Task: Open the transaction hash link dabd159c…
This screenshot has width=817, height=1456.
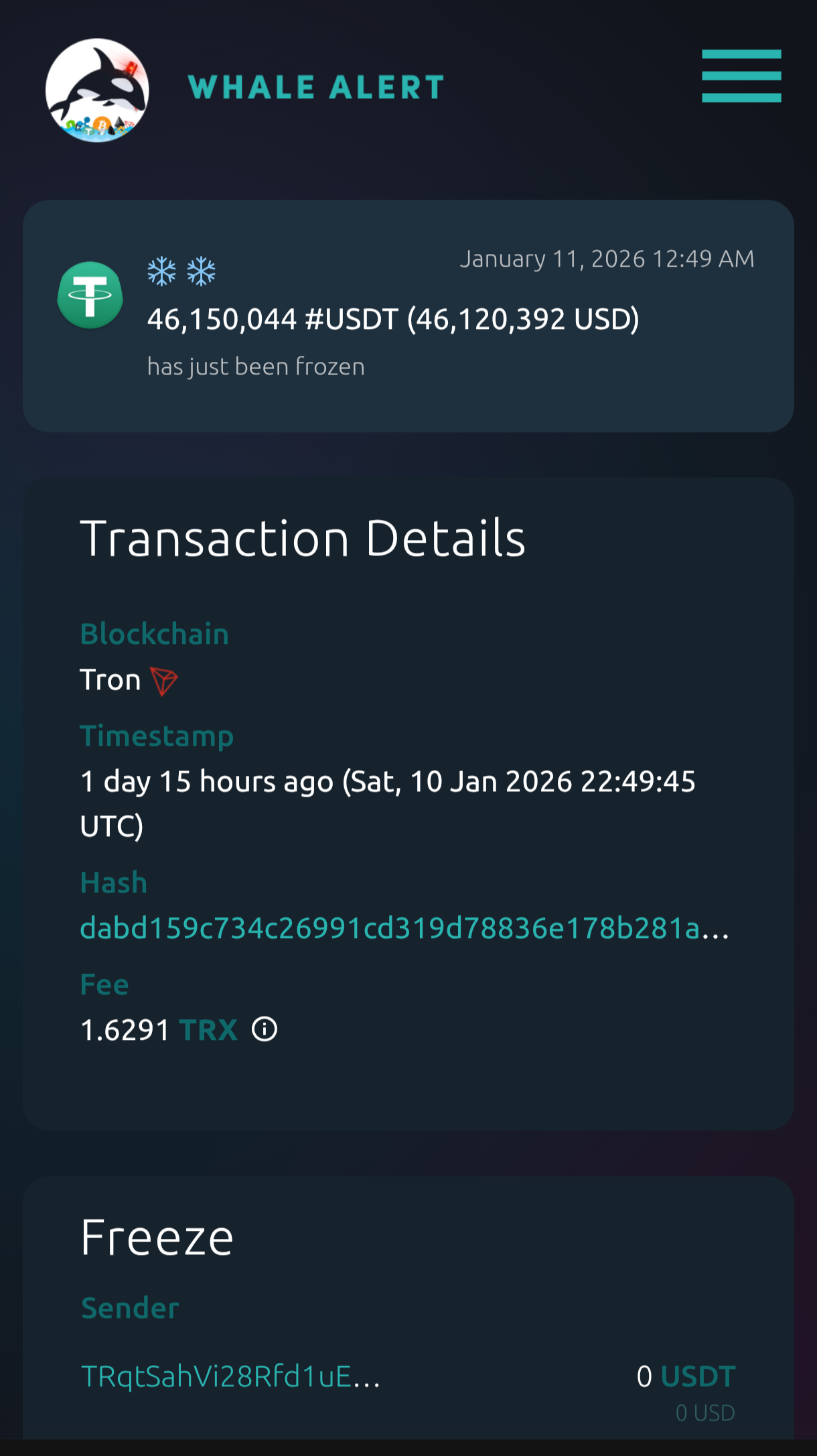Action: (404, 928)
